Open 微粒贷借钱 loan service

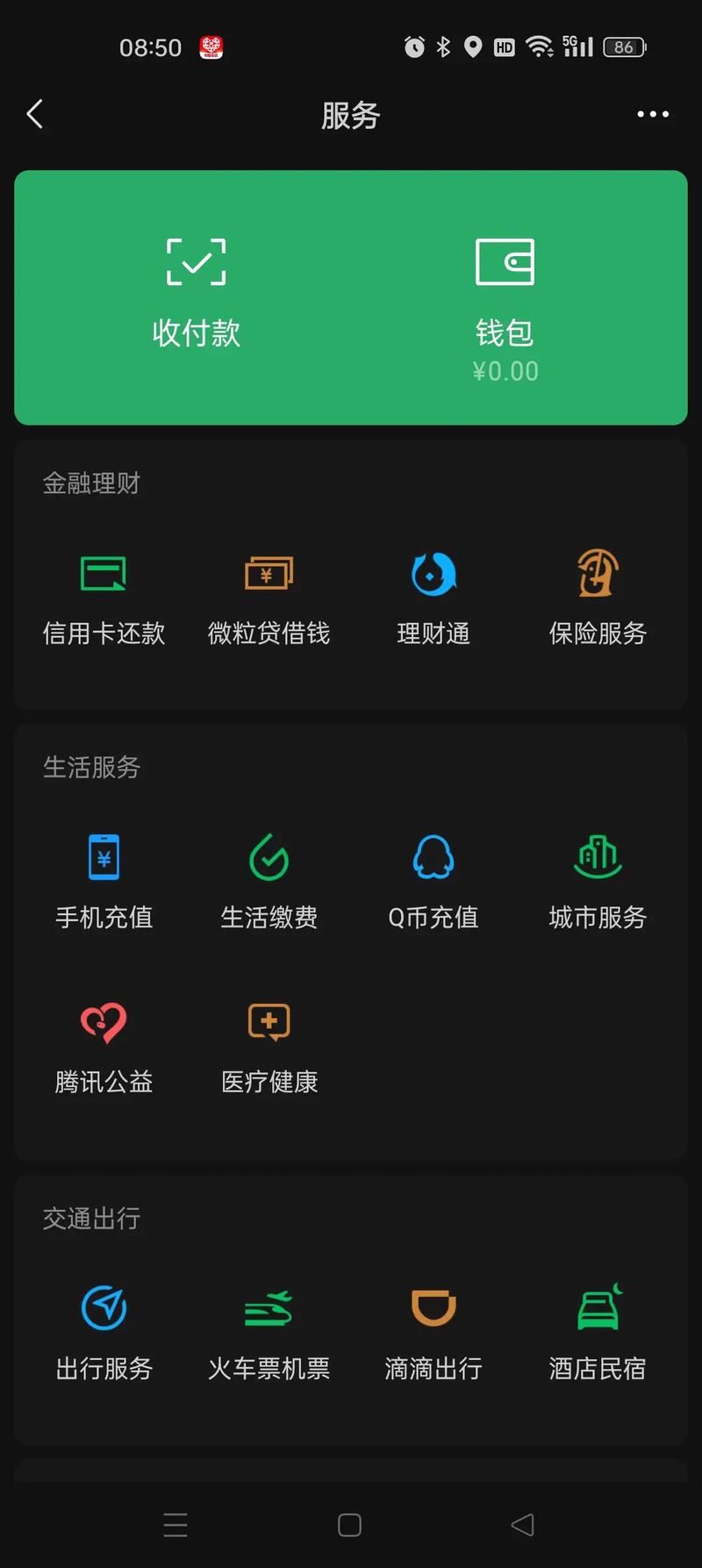(x=269, y=597)
